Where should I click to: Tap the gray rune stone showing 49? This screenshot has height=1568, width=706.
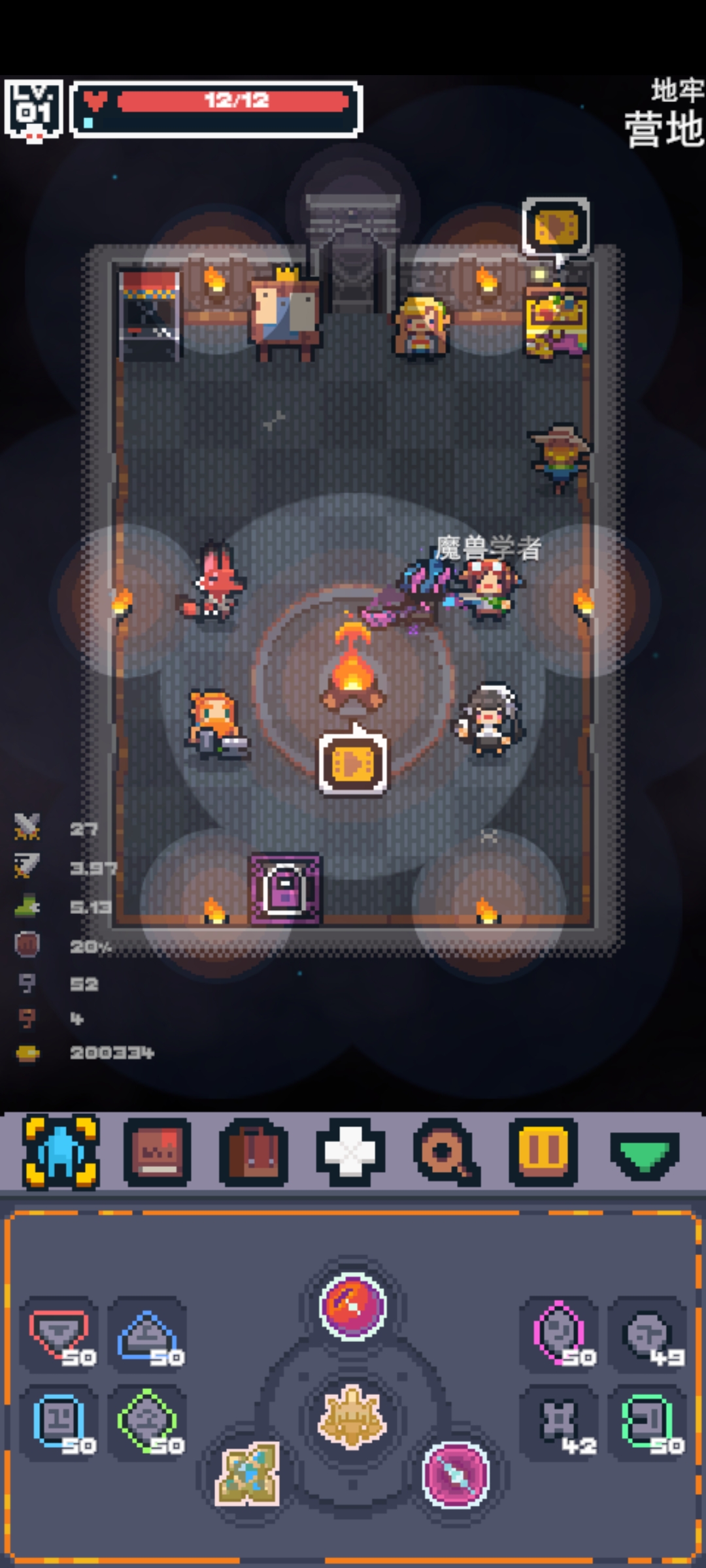[647, 1334]
